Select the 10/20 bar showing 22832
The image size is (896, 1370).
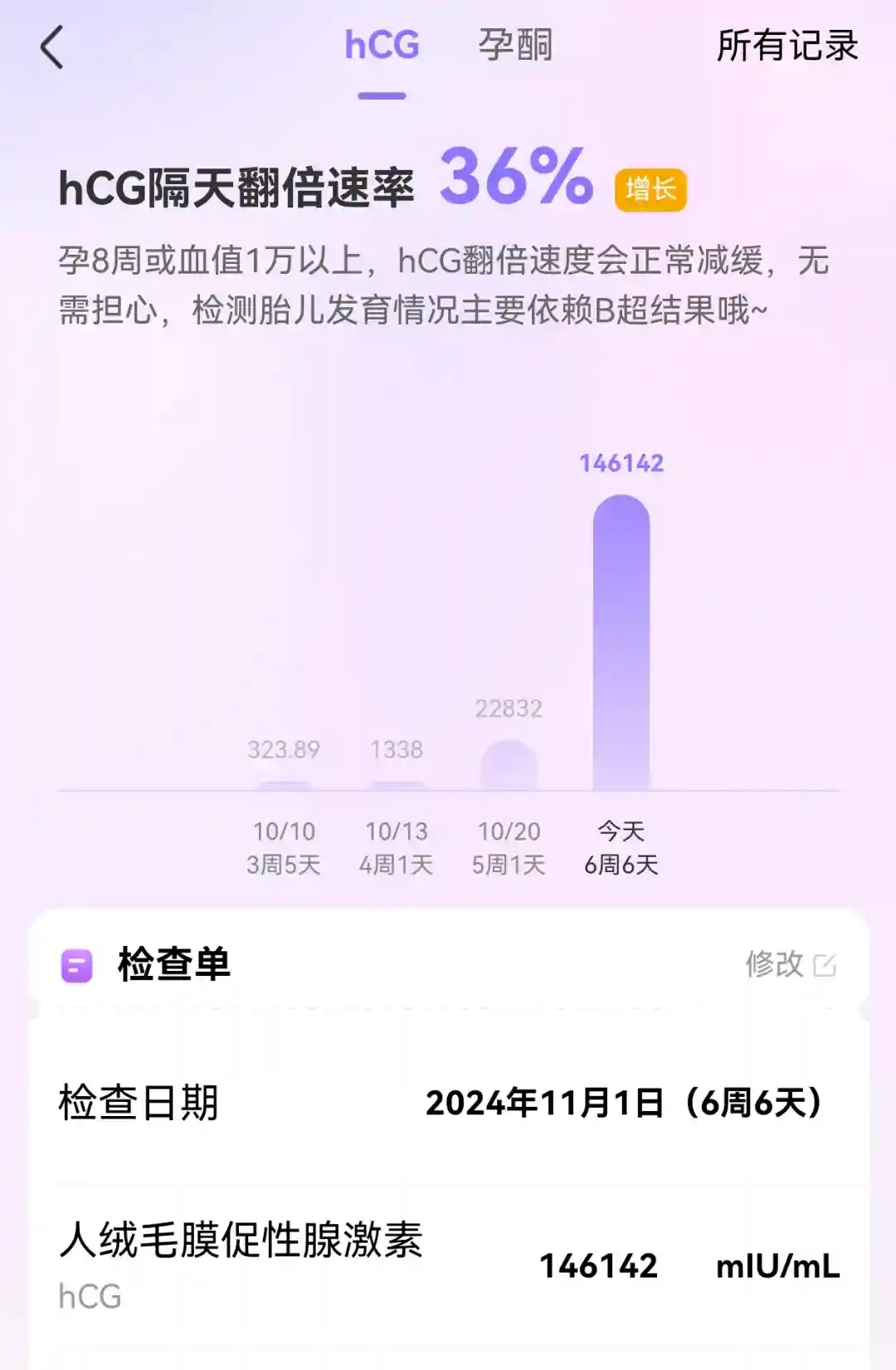509,765
